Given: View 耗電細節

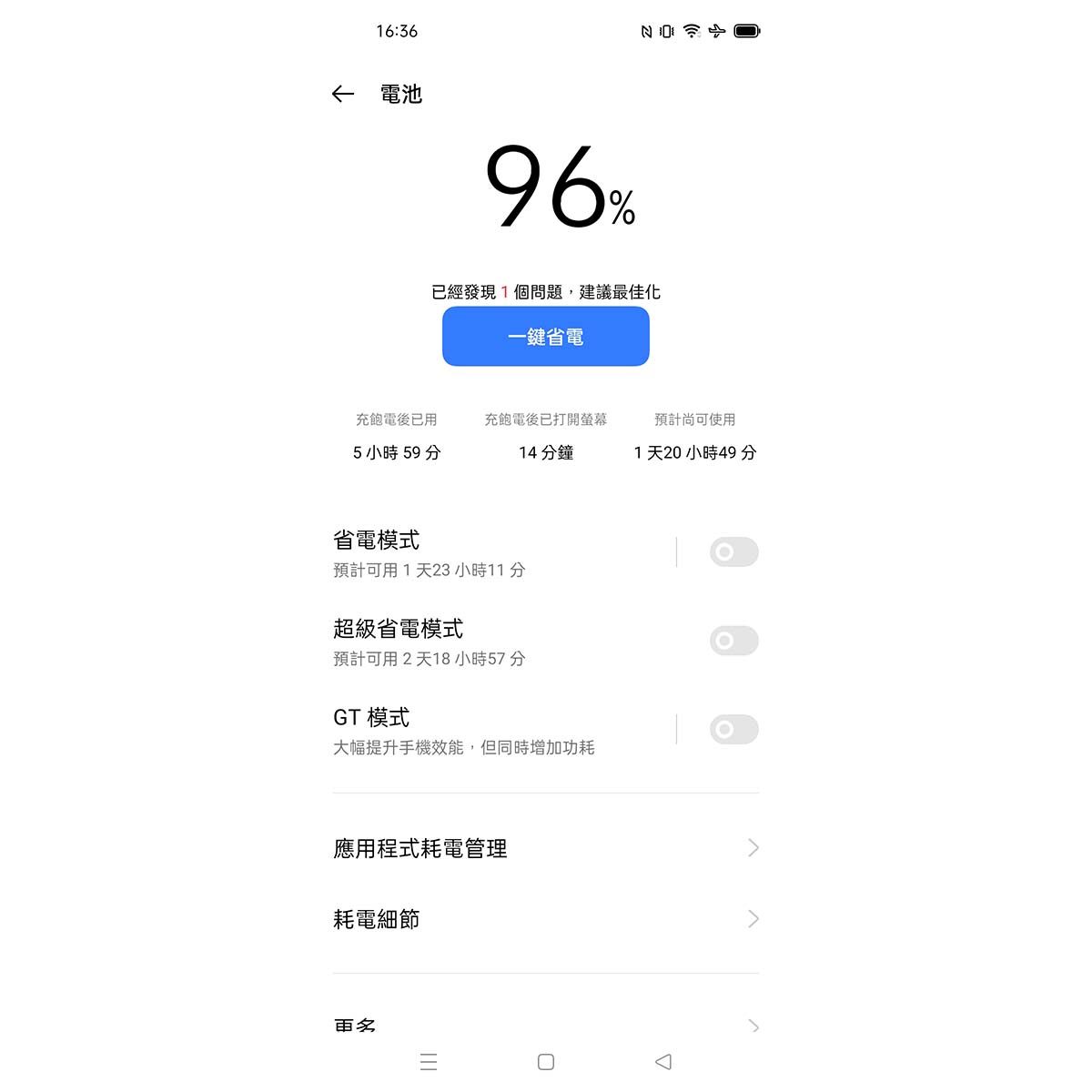Looking at the screenshot, I should click(545, 919).
